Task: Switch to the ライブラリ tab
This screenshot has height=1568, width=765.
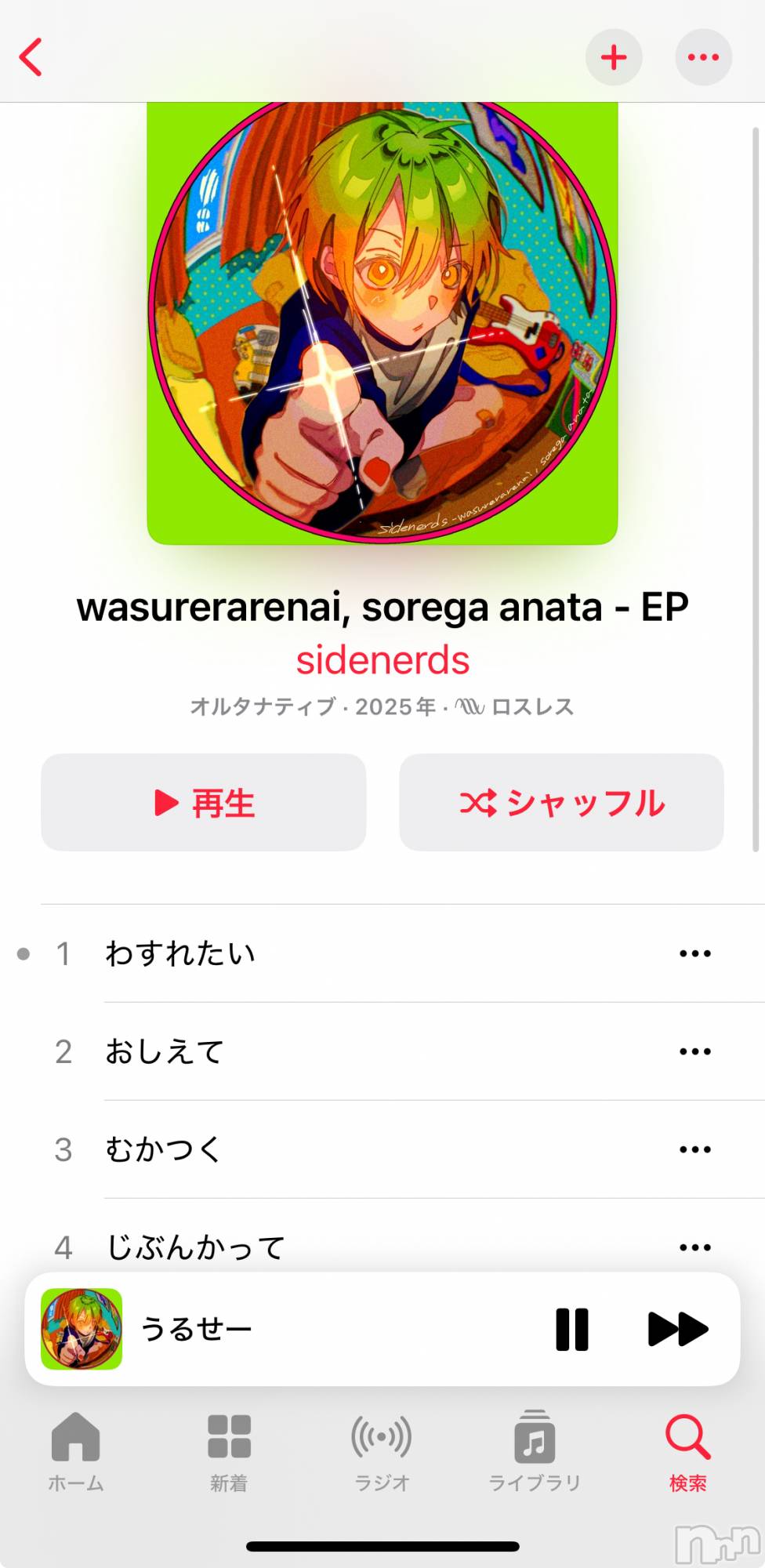Action: point(535,1450)
